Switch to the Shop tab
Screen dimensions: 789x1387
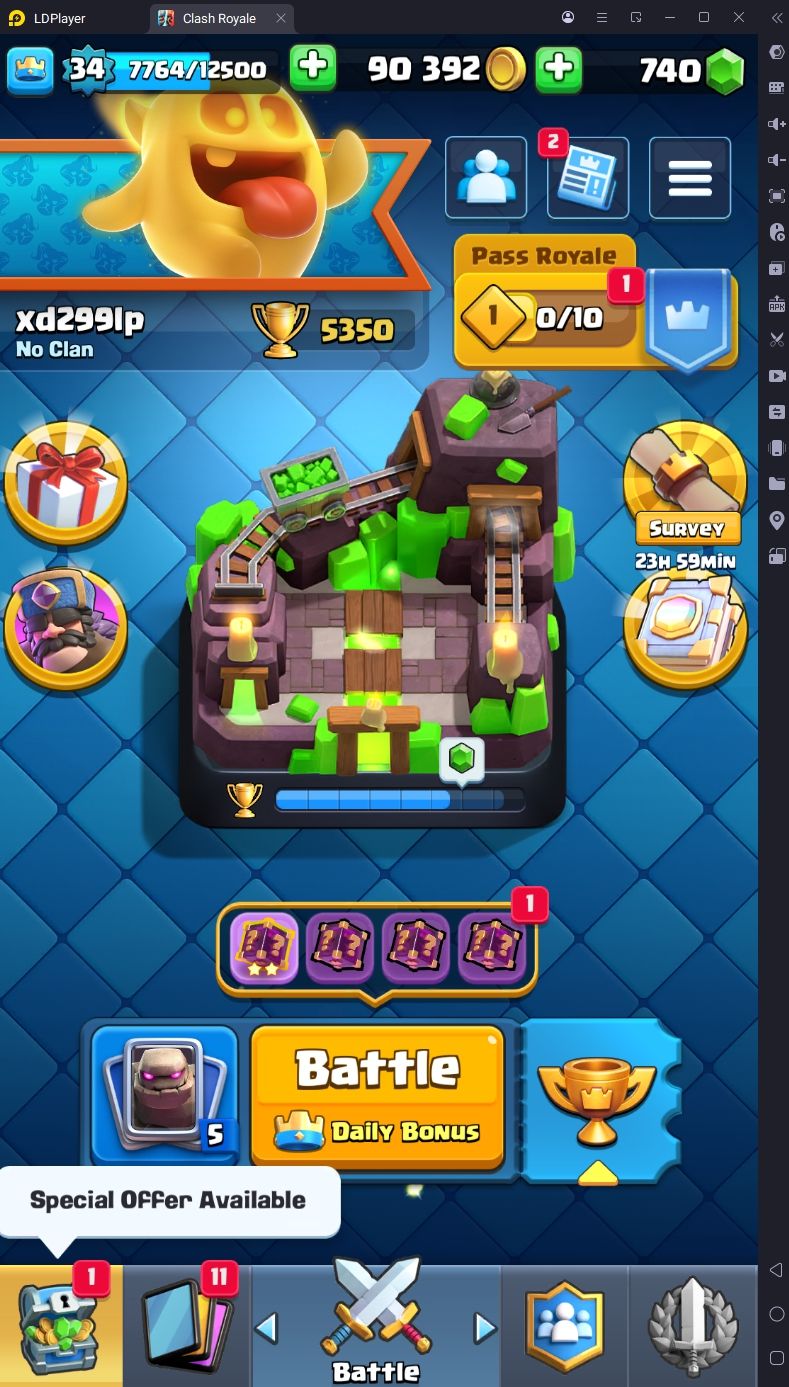click(61, 1326)
